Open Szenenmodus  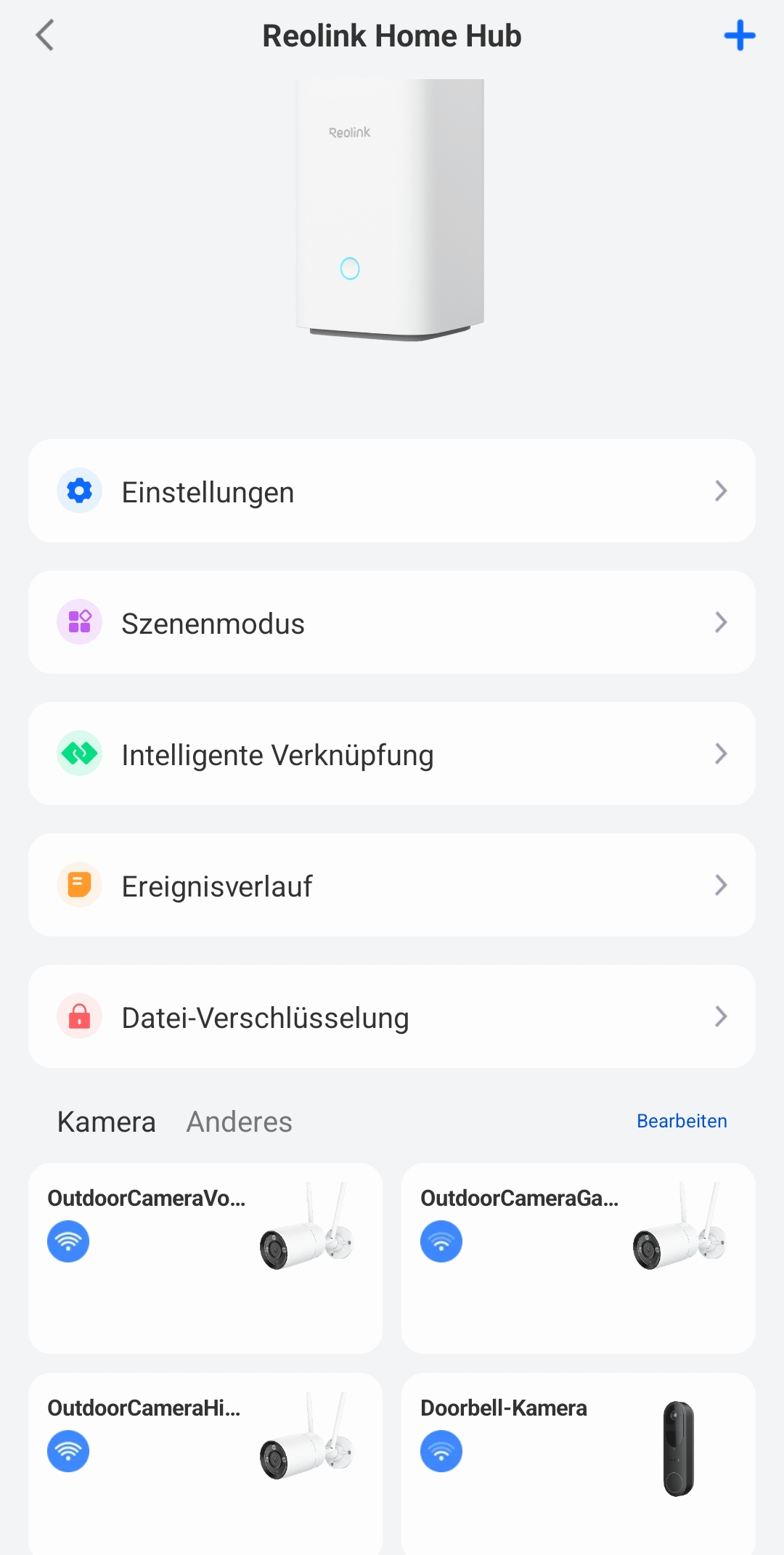pos(392,623)
